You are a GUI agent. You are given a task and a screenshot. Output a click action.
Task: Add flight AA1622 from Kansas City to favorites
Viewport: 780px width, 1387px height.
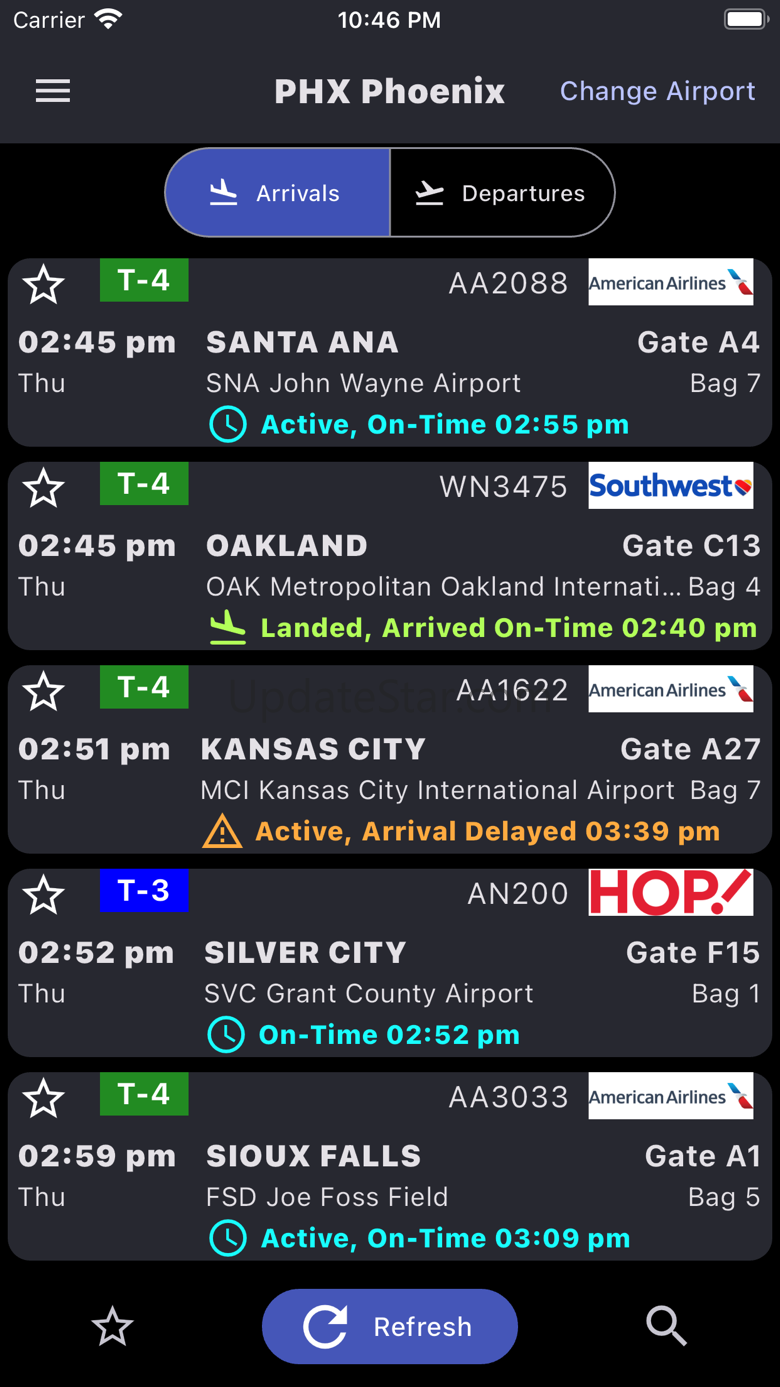tap(44, 692)
